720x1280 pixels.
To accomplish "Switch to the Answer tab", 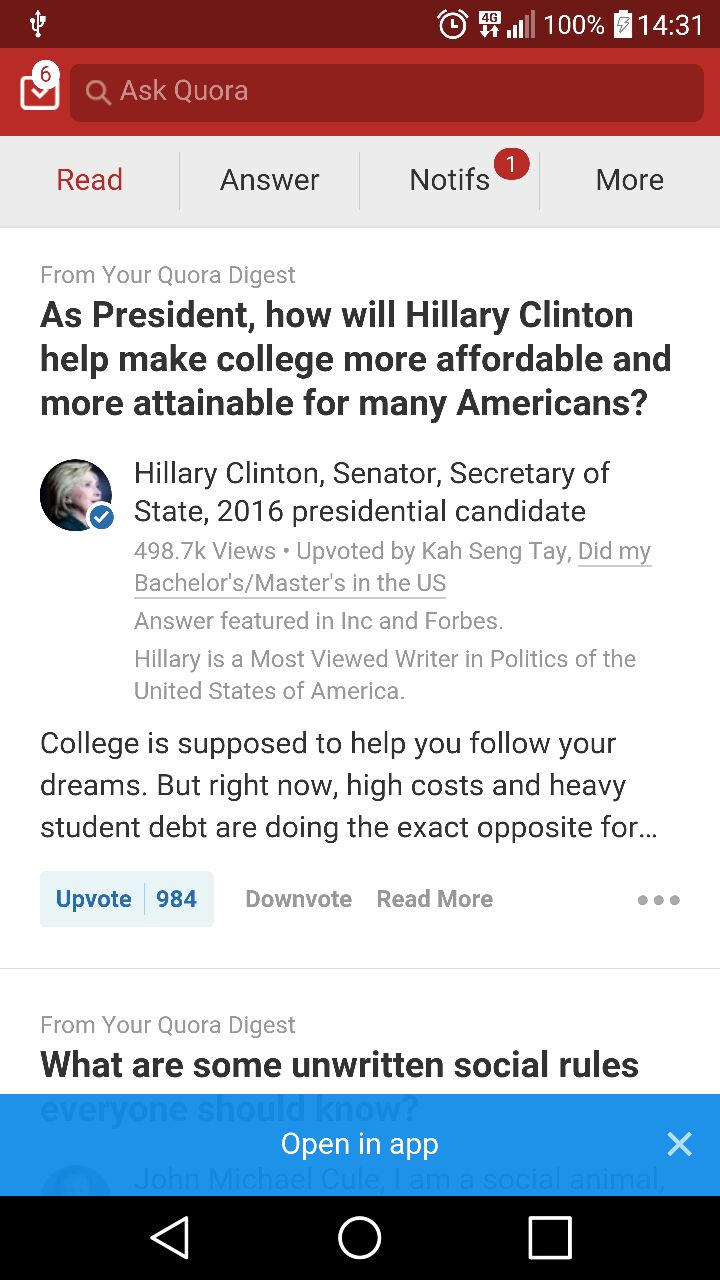I will pyautogui.click(x=269, y=180).
